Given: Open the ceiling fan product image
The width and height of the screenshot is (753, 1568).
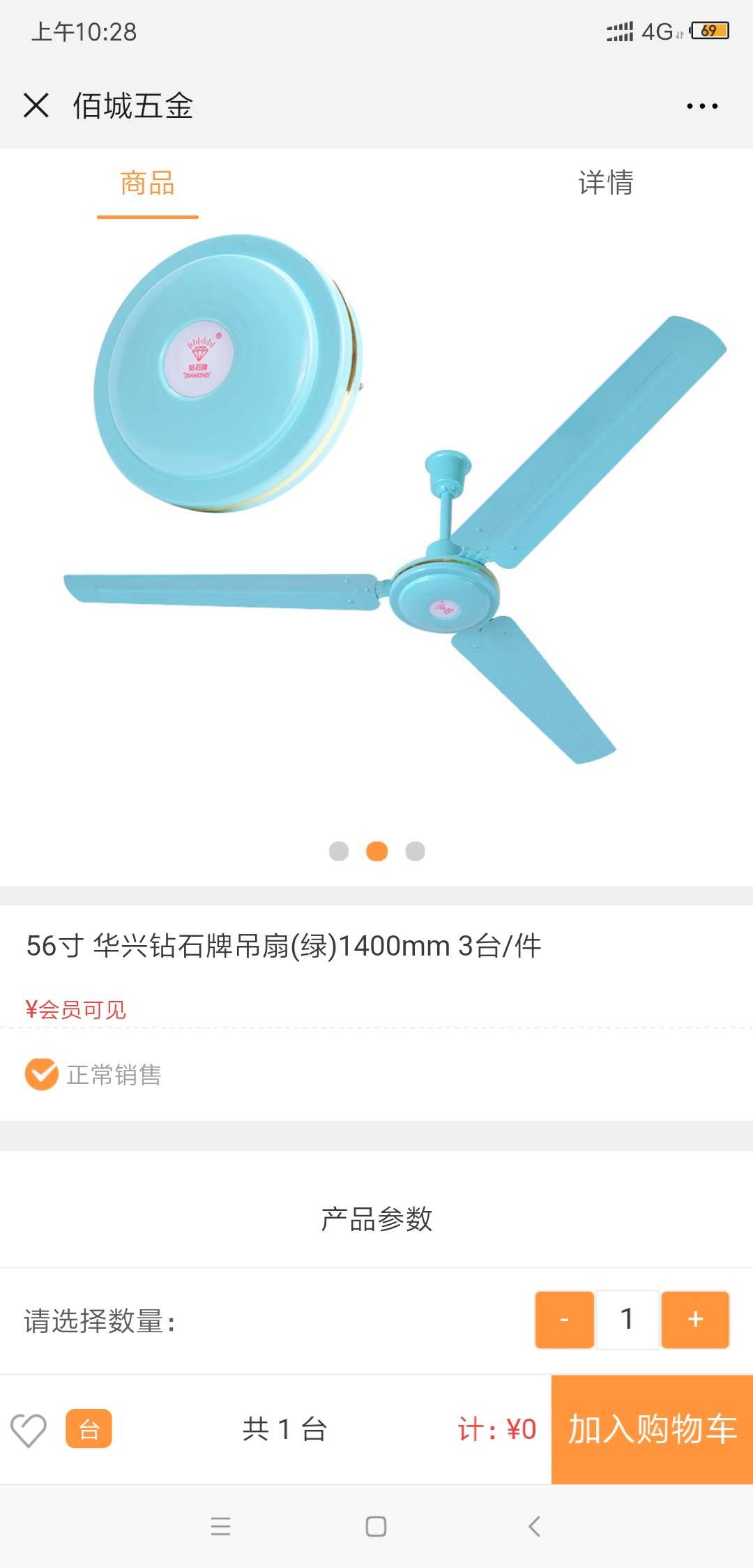Looking at the screenshot, I should pyautogui.click(x=376, y=516).
